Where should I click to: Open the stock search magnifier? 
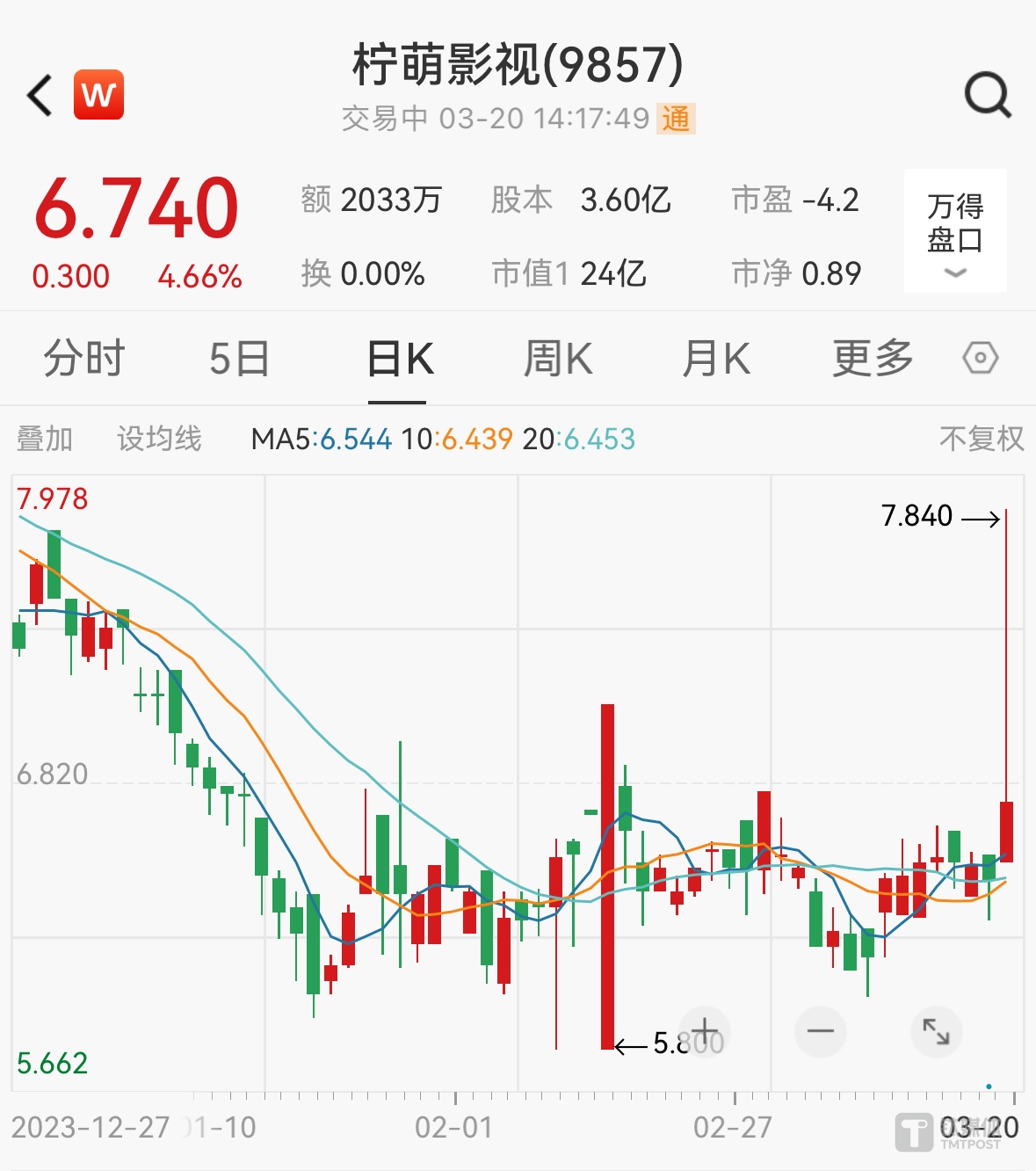(x=988, y=95)
